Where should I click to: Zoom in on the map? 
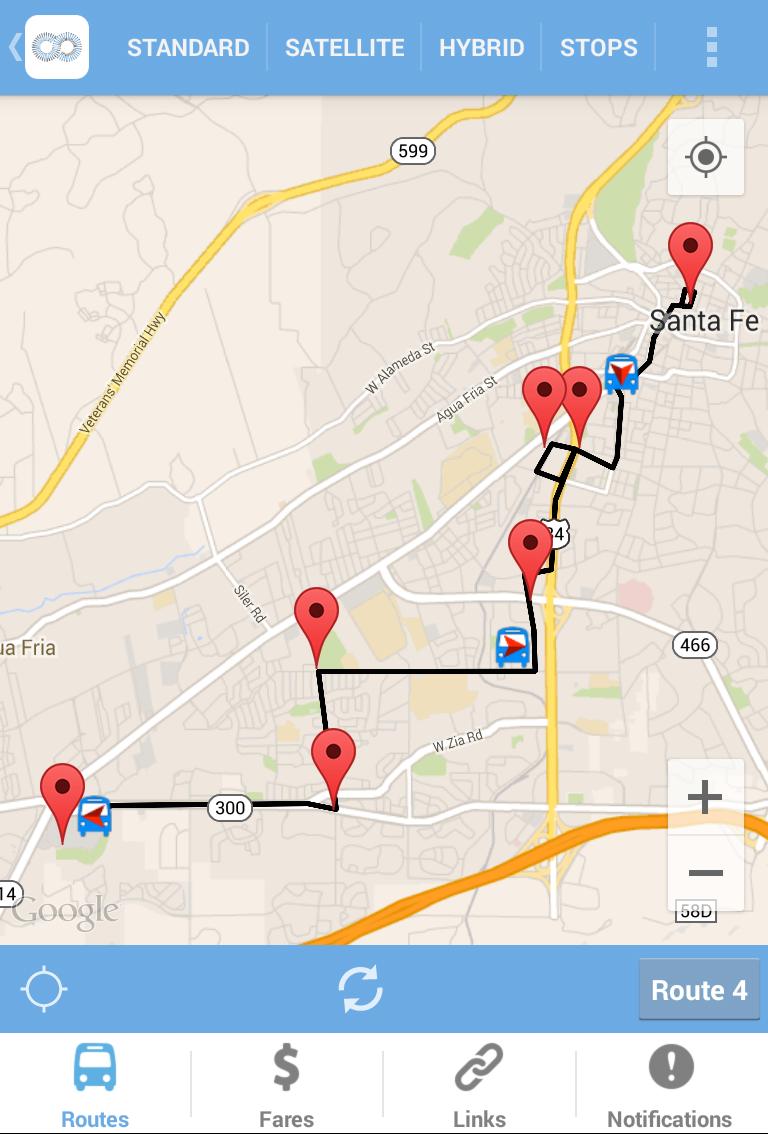705,797
